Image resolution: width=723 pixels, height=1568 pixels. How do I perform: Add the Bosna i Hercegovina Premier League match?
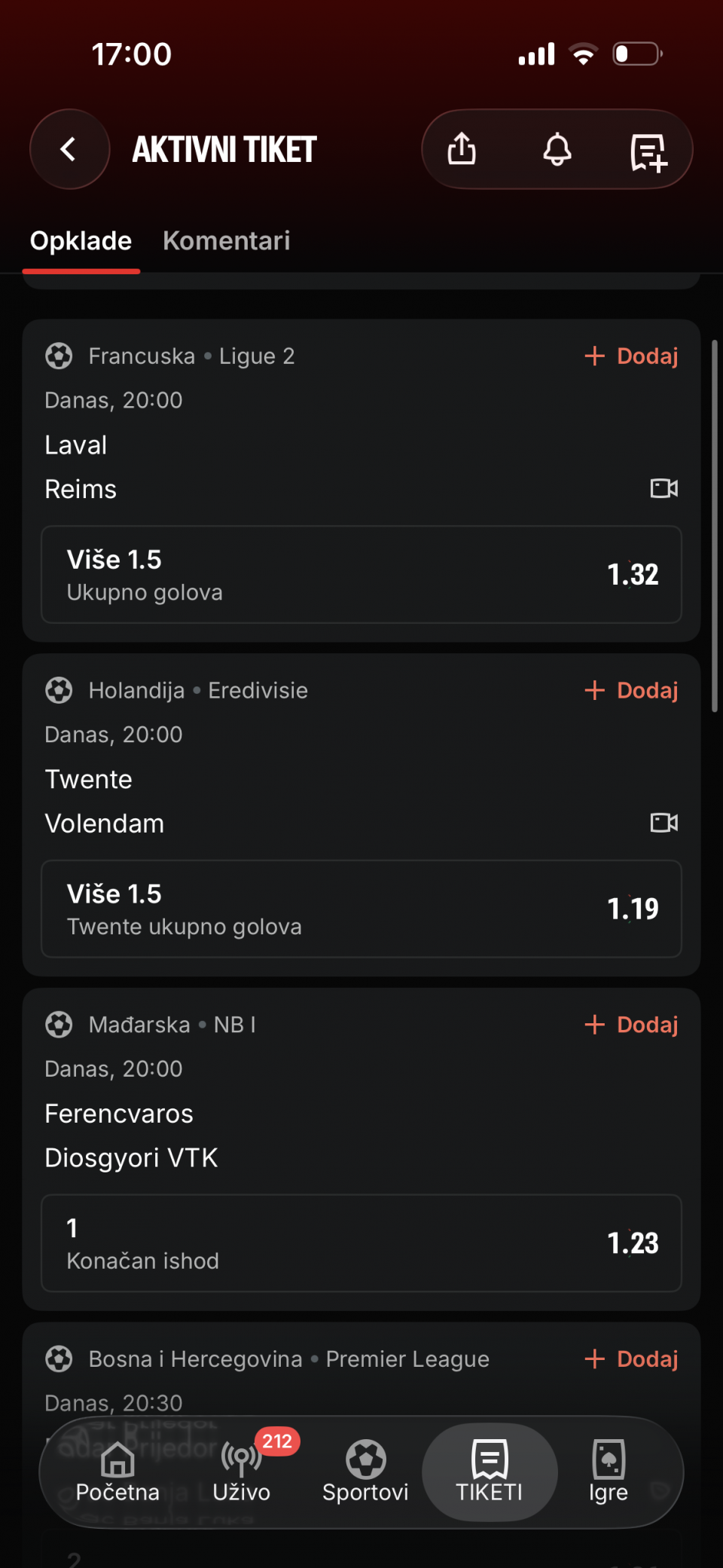pos(631,1359)
